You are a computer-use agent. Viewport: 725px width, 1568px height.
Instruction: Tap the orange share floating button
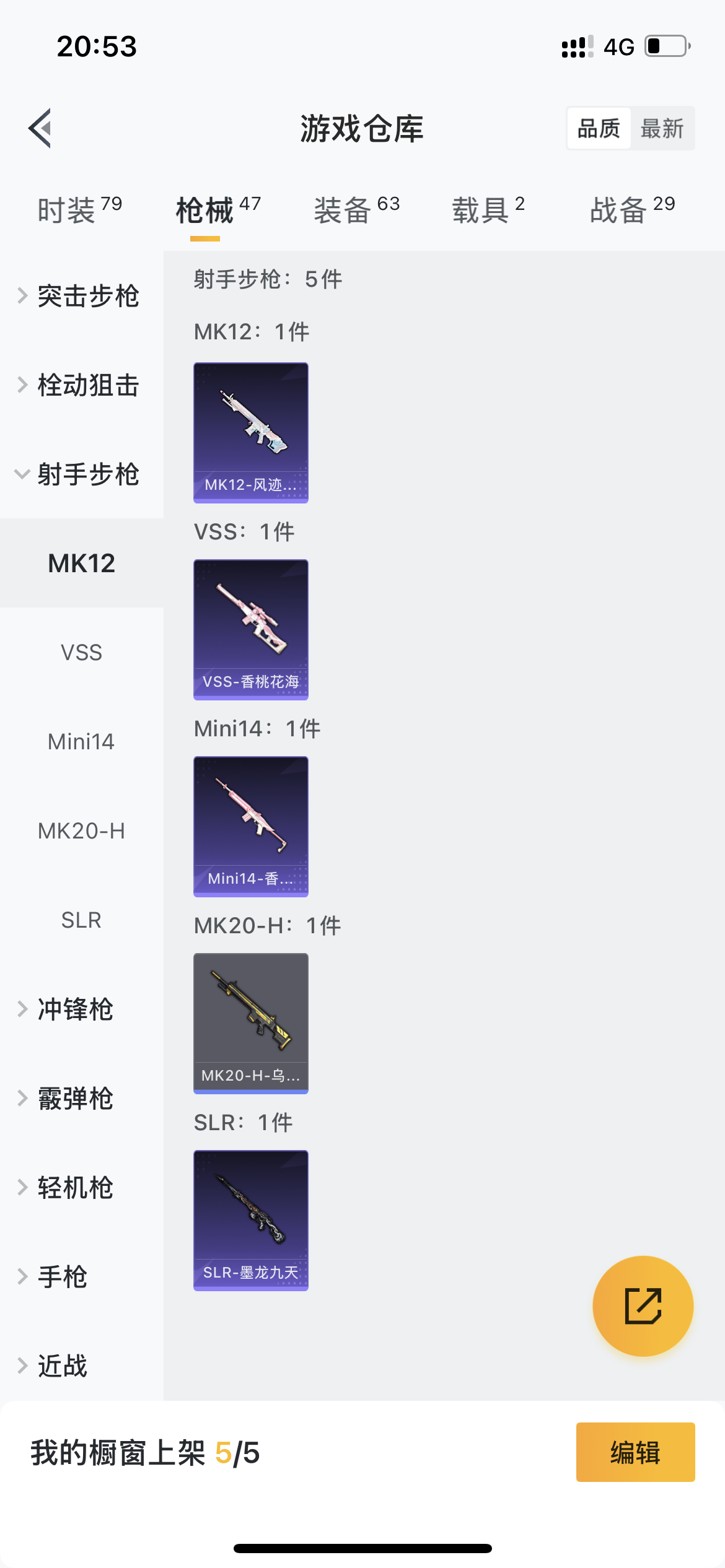pyautogui.click(x=643, y=1306)
